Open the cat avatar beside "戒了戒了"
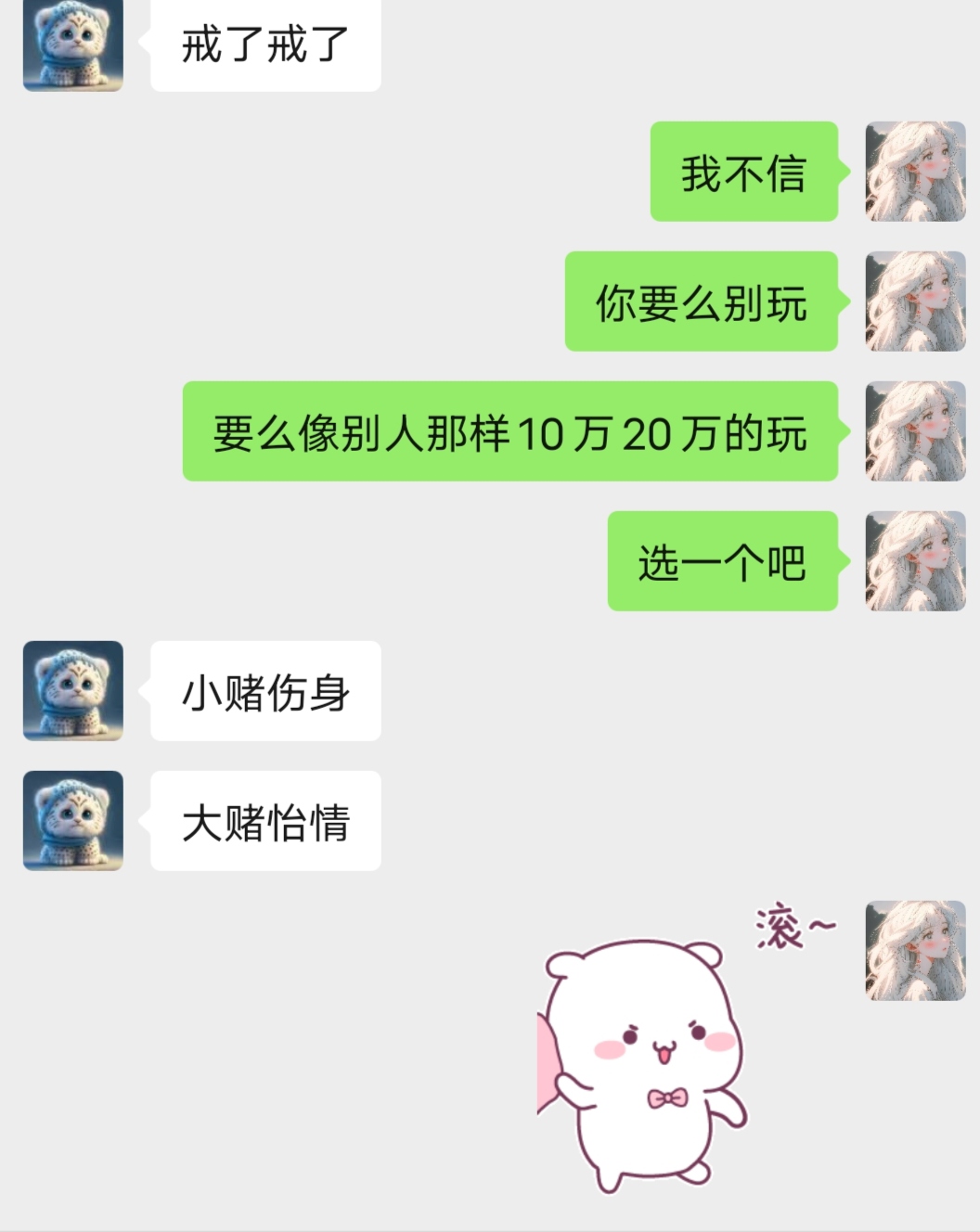980x1232 pixels. [73, 46]
